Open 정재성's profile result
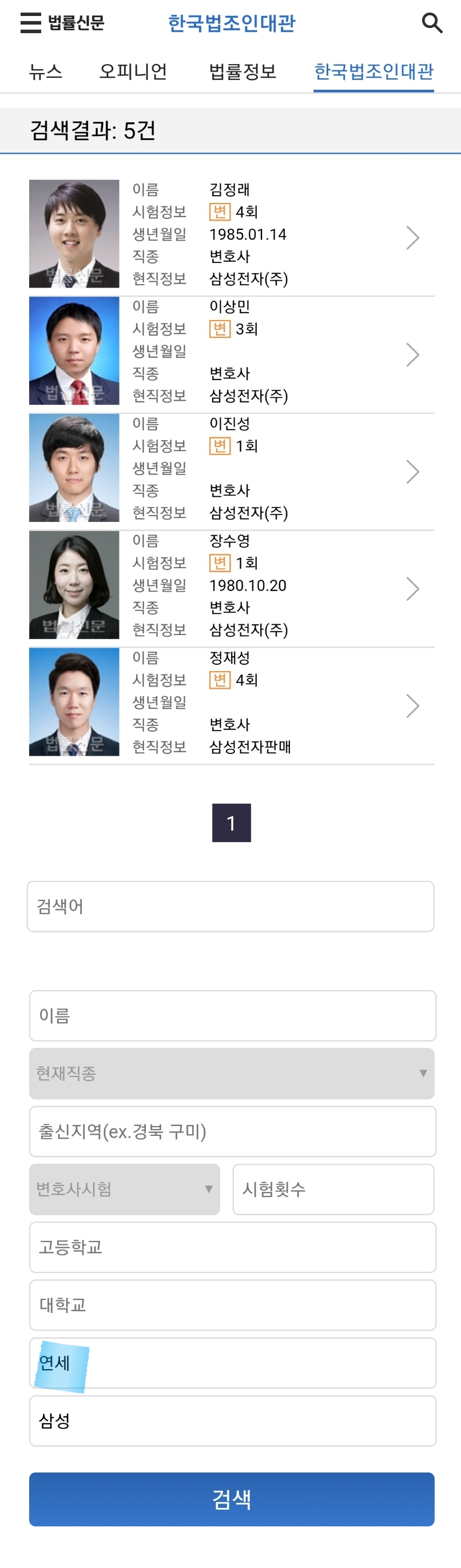Viewport: 461px width, 1568px height. pos(232,702)
